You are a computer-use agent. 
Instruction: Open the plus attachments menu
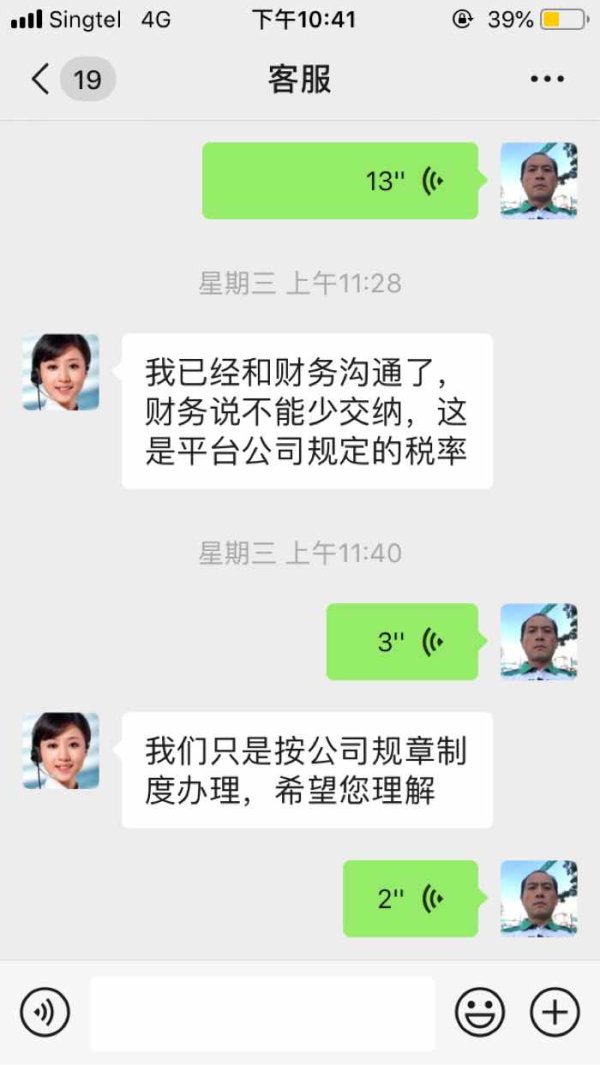click(x=554, y=1013)
